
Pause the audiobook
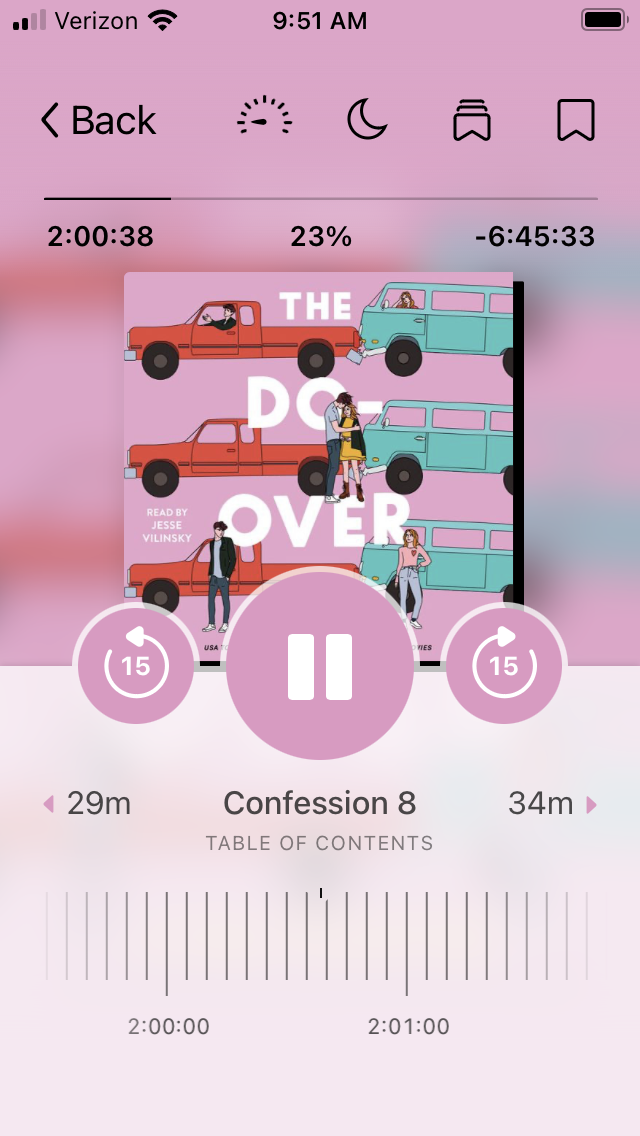320,666
